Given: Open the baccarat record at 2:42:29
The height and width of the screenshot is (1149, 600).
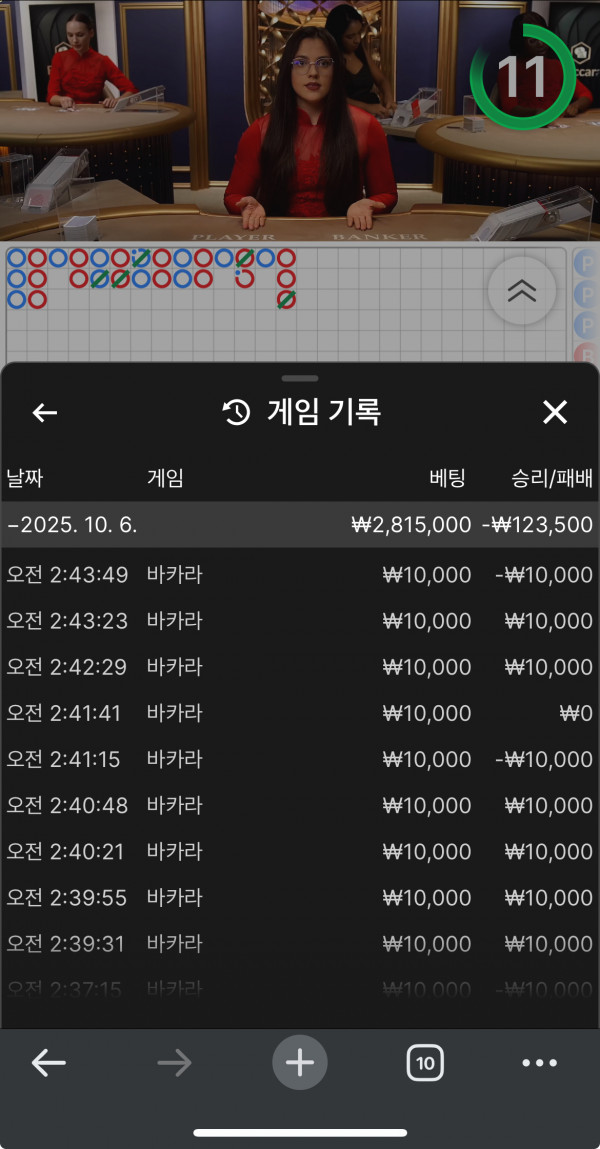Looking at the screenshot, I should click(x=299, y=667).
